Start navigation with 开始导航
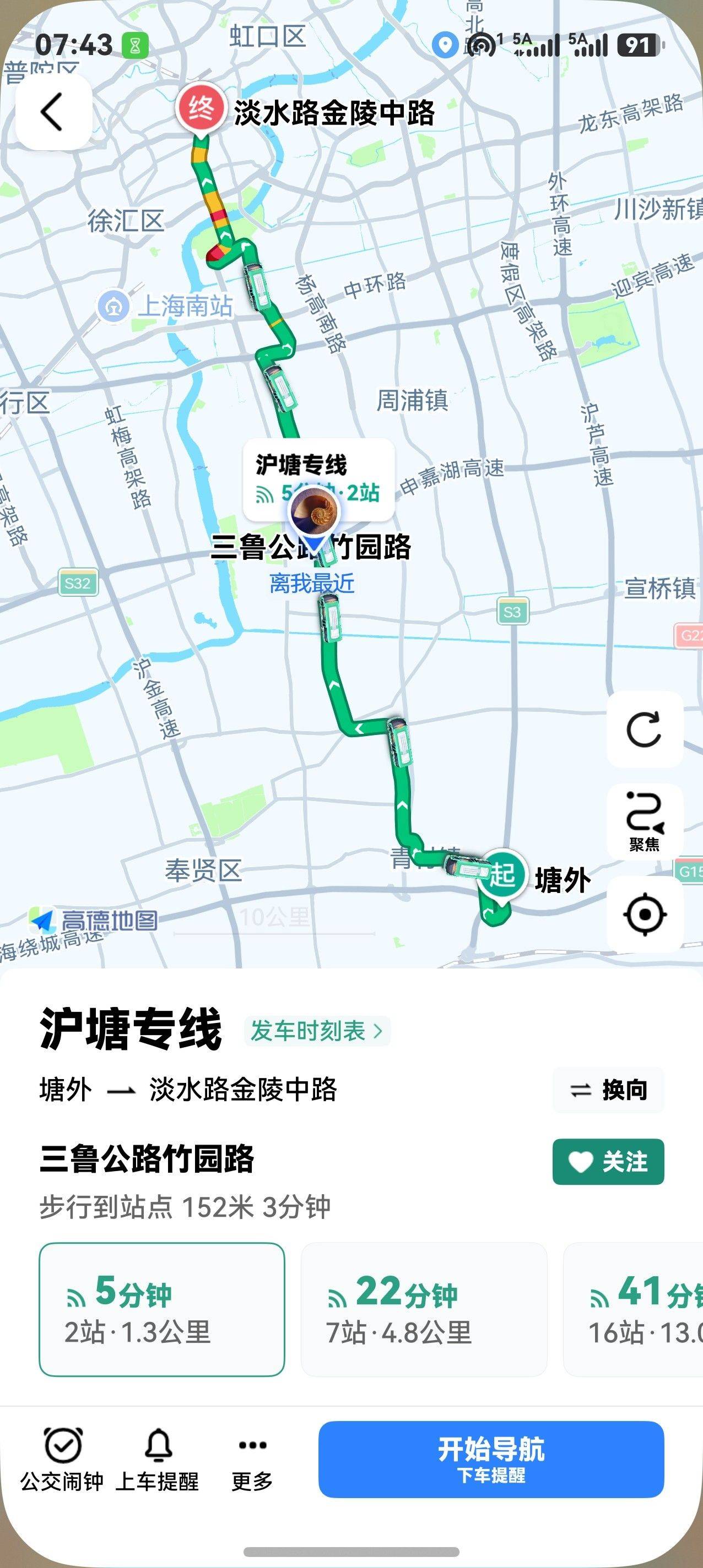Image resolution: width=703 pixels, height=1568 pixels. point(490,1458)
